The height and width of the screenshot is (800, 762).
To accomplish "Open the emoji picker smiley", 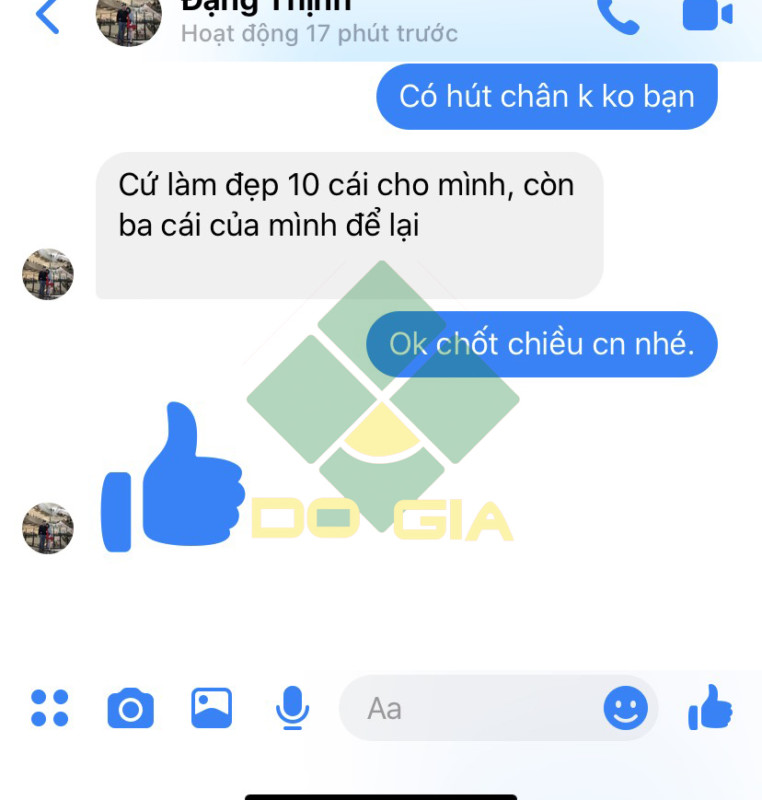I will (x=625, y=709).
